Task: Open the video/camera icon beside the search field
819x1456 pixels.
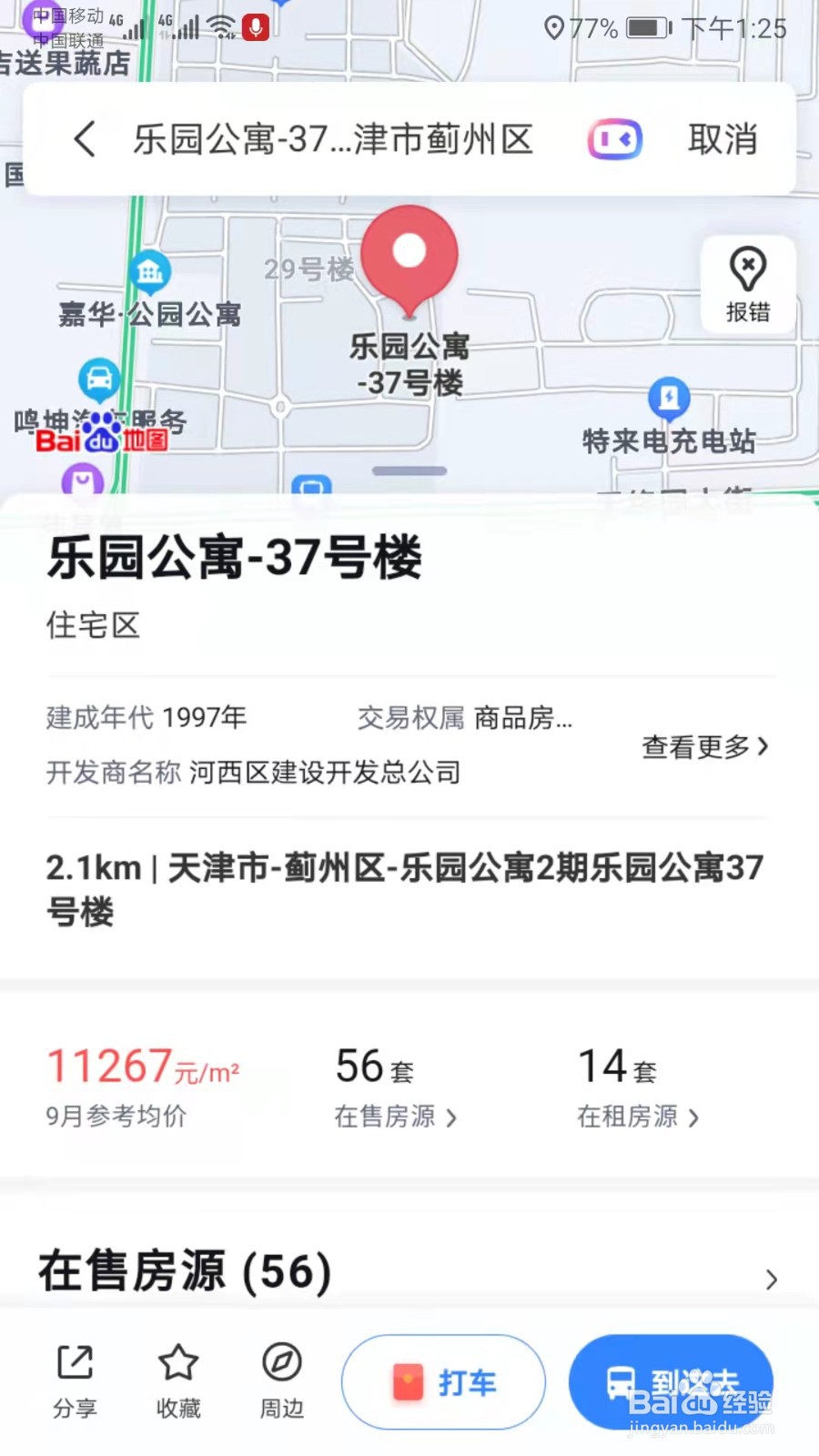Action: pos(615,139)
